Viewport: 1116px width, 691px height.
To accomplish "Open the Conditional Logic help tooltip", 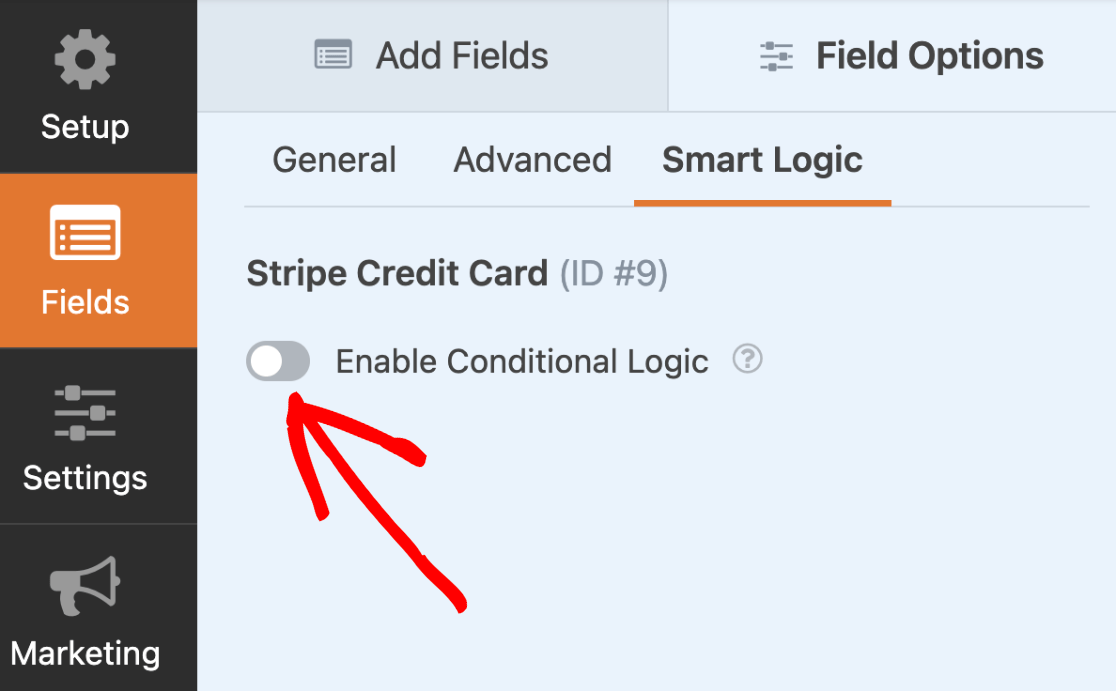I will click(x=747, y=360).
